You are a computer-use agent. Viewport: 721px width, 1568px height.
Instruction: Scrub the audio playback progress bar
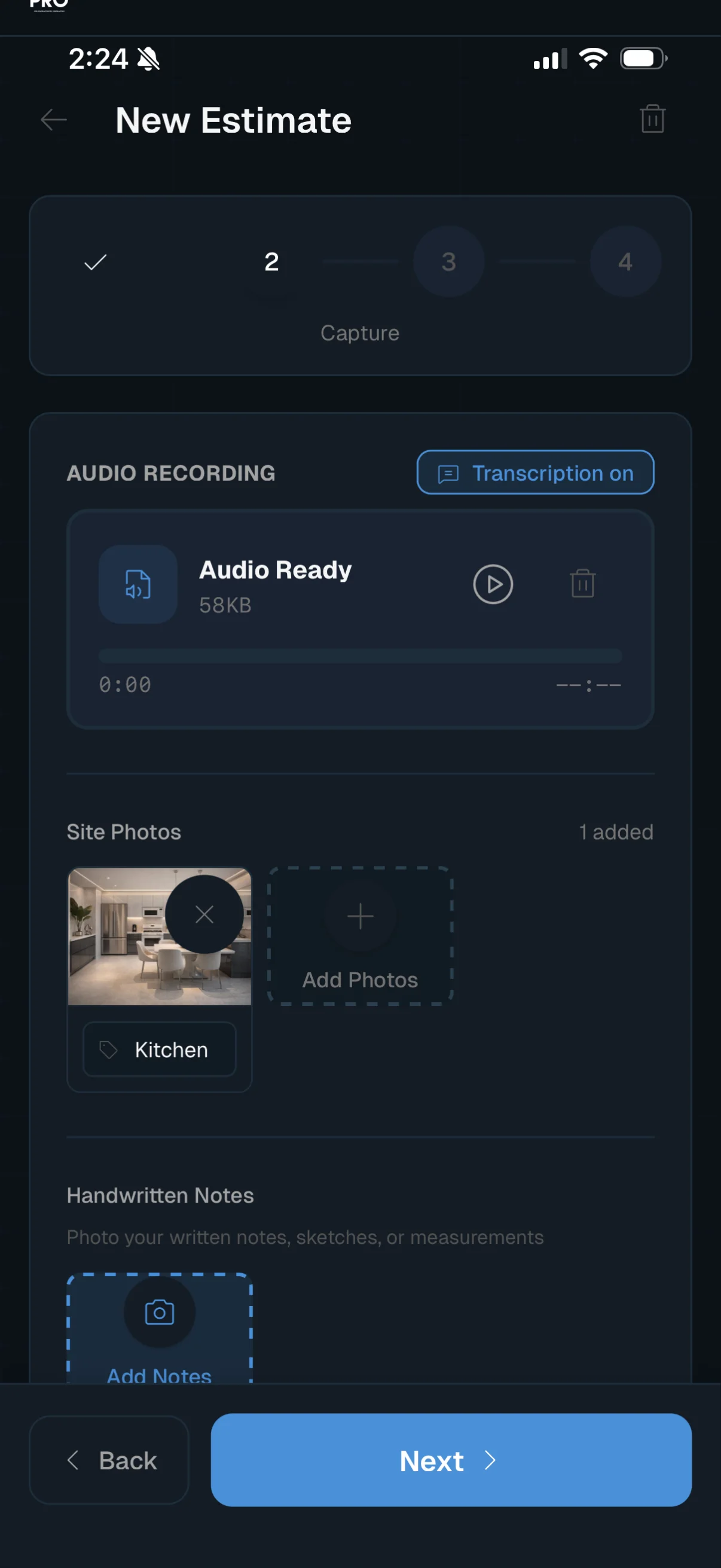(359, 655)
